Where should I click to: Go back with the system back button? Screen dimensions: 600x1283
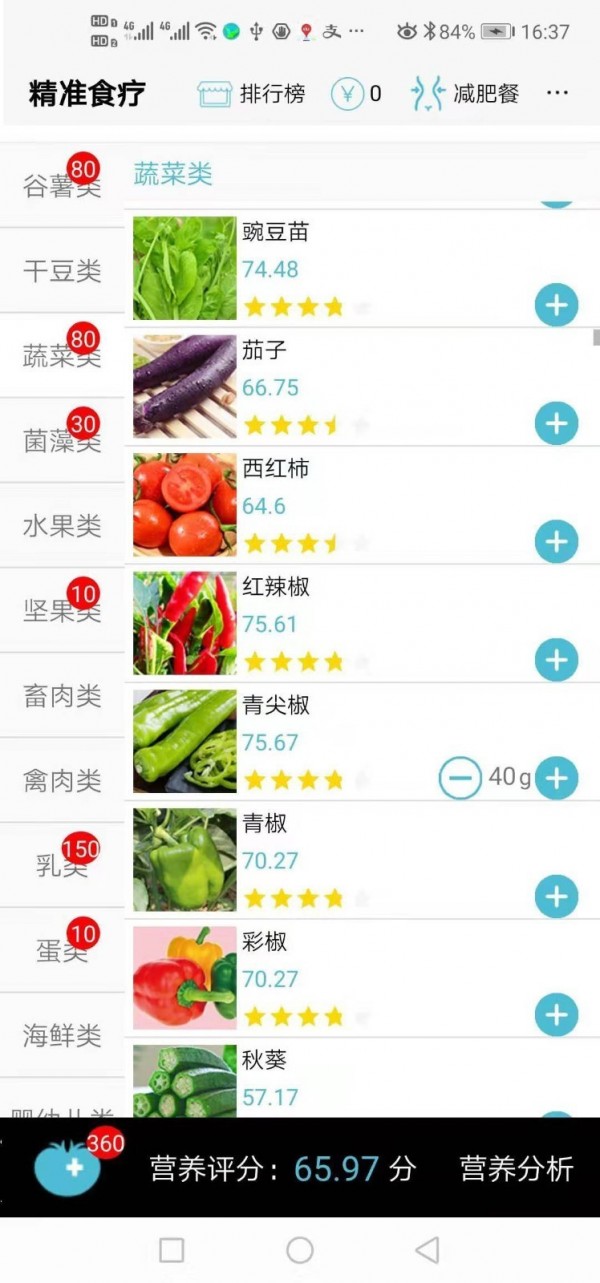coord(427,1249)
